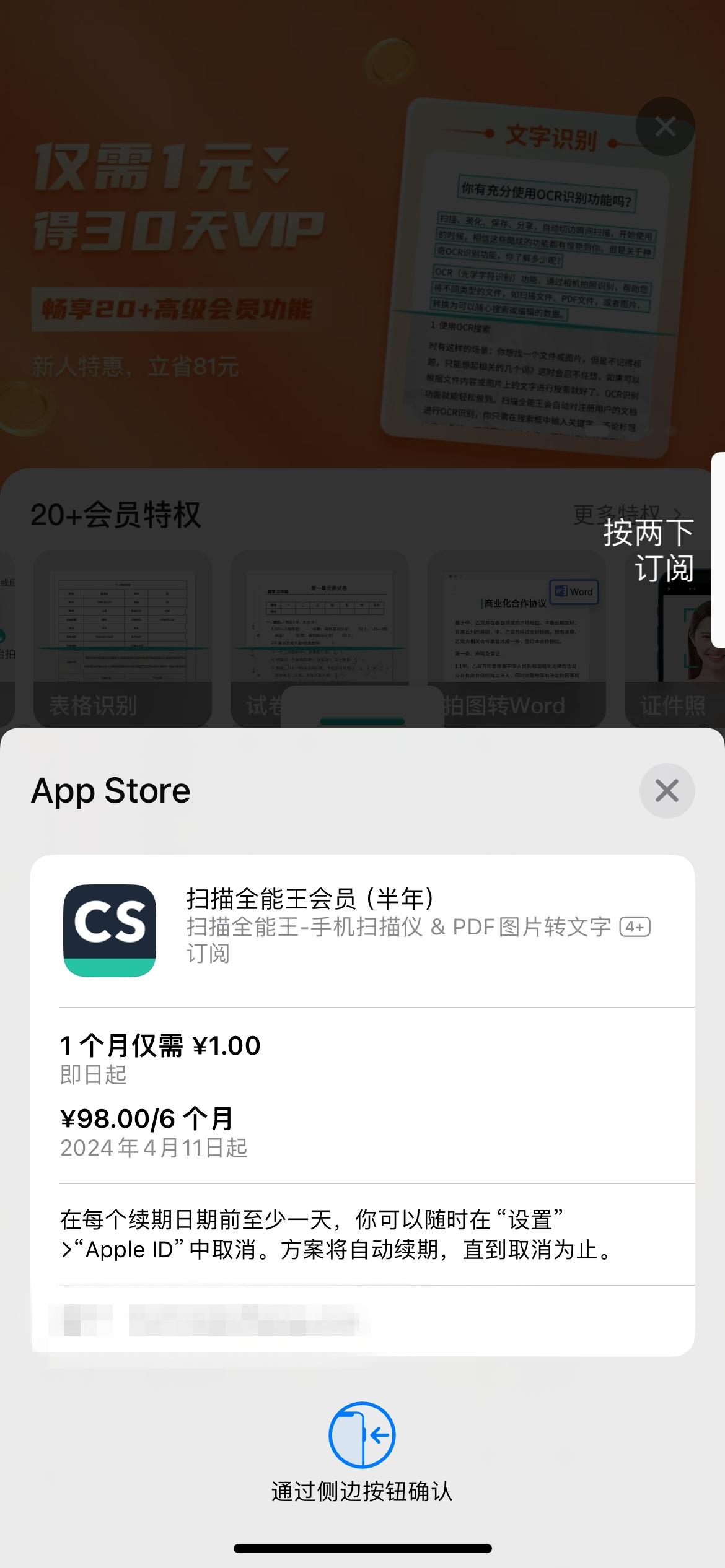
Task: Close the App Store payment sheet
Action: pyautogui.click(x=667, y=790)
